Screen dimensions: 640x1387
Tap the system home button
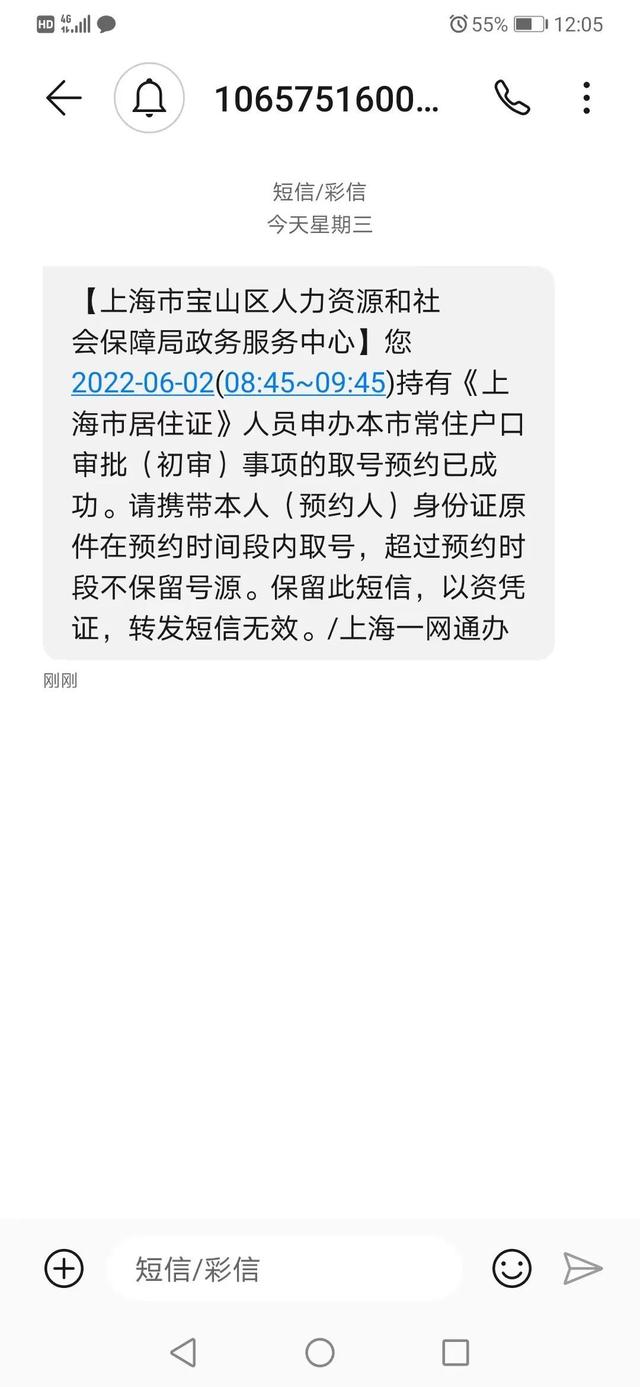(320, 1353)
